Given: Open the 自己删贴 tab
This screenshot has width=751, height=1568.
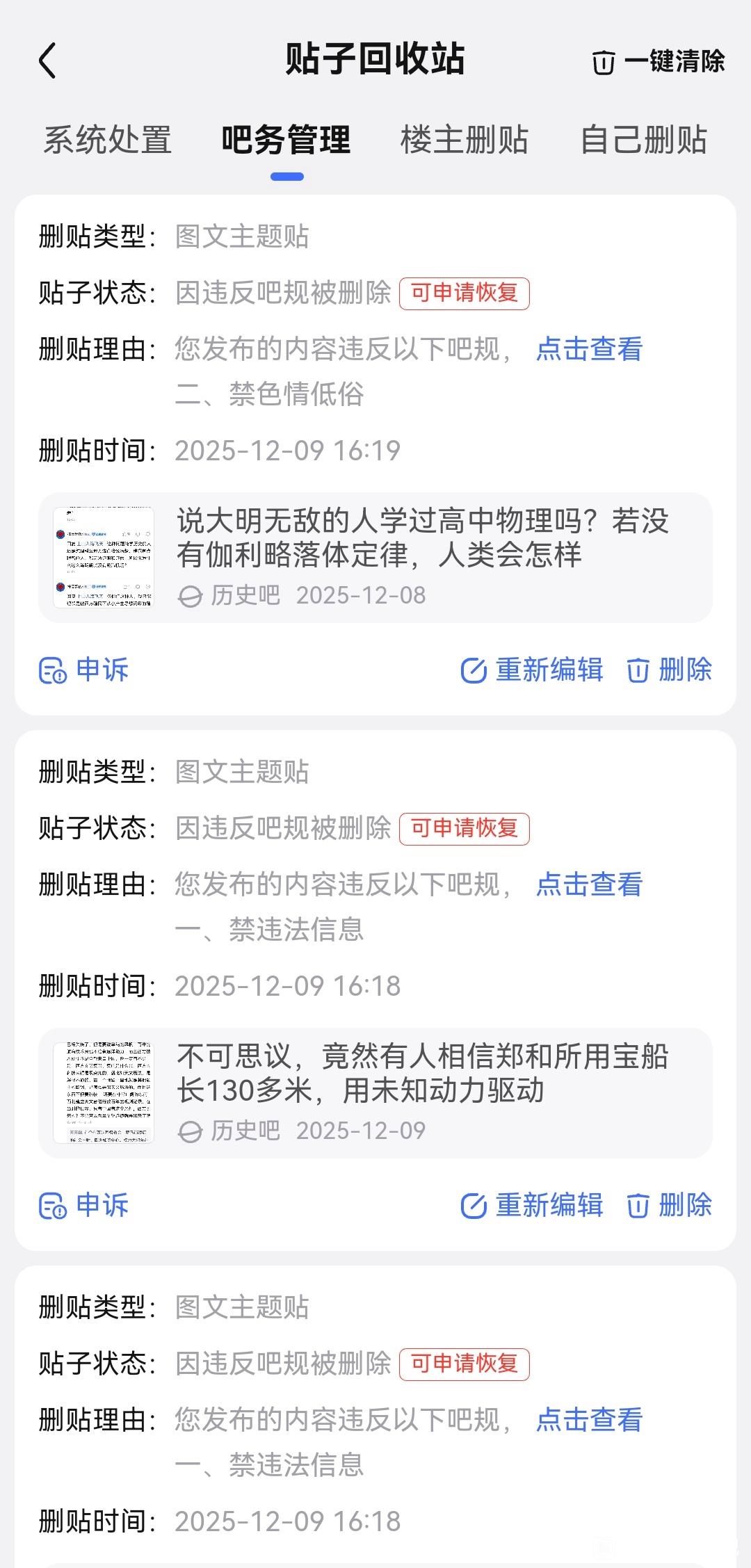Looking at the screenshot, I should tap(643, 140).
